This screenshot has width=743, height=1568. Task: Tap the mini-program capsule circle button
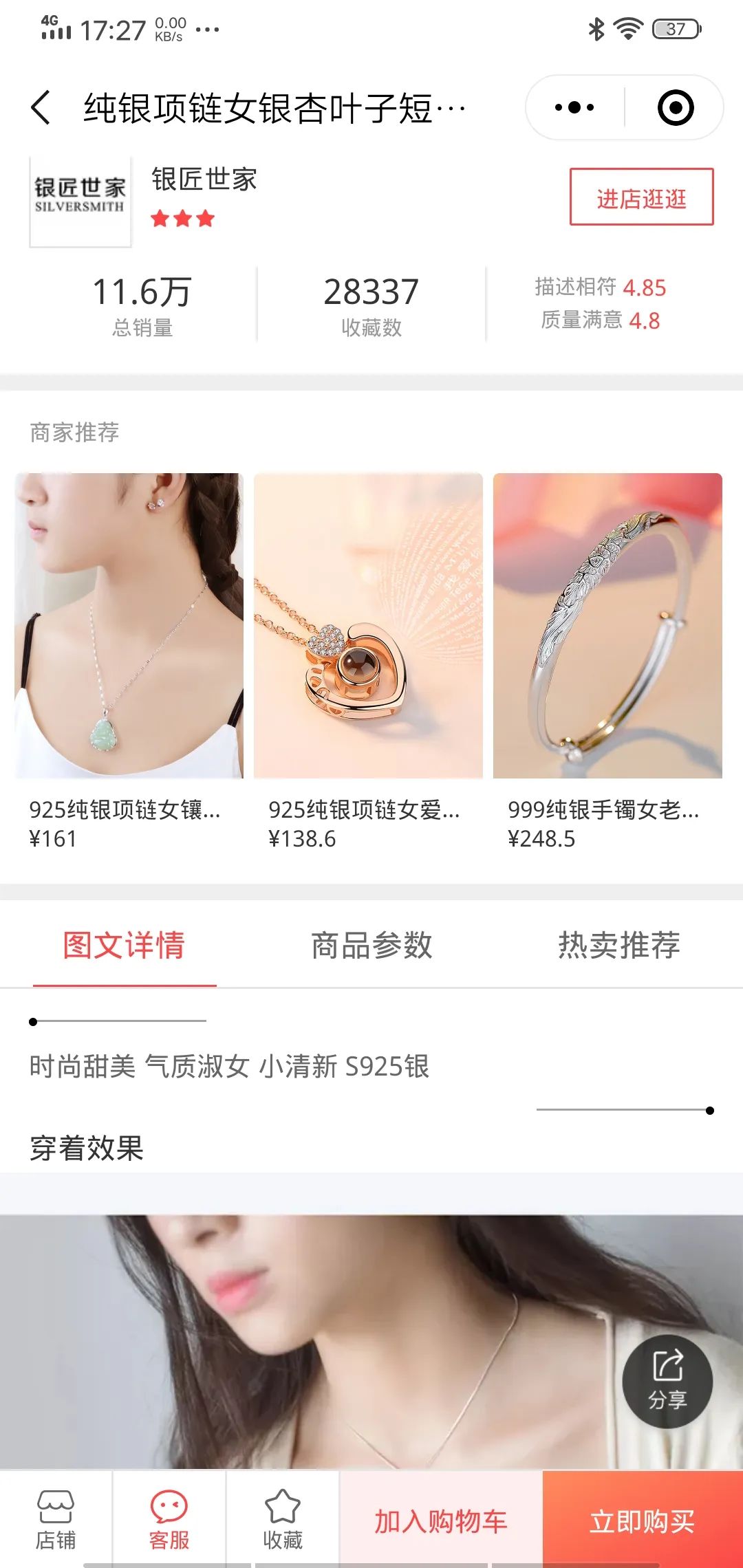[x=677, y=107]
